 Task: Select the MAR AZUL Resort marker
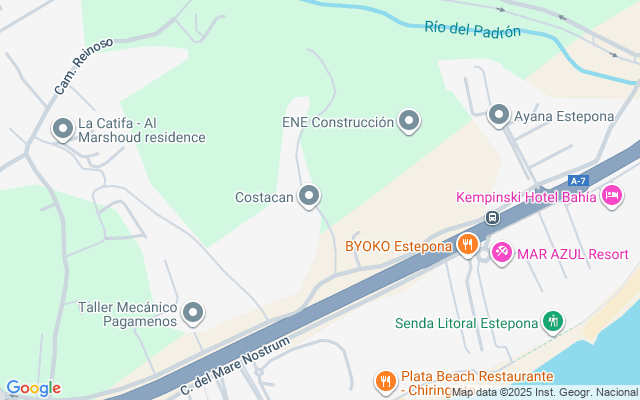[503, 253]
